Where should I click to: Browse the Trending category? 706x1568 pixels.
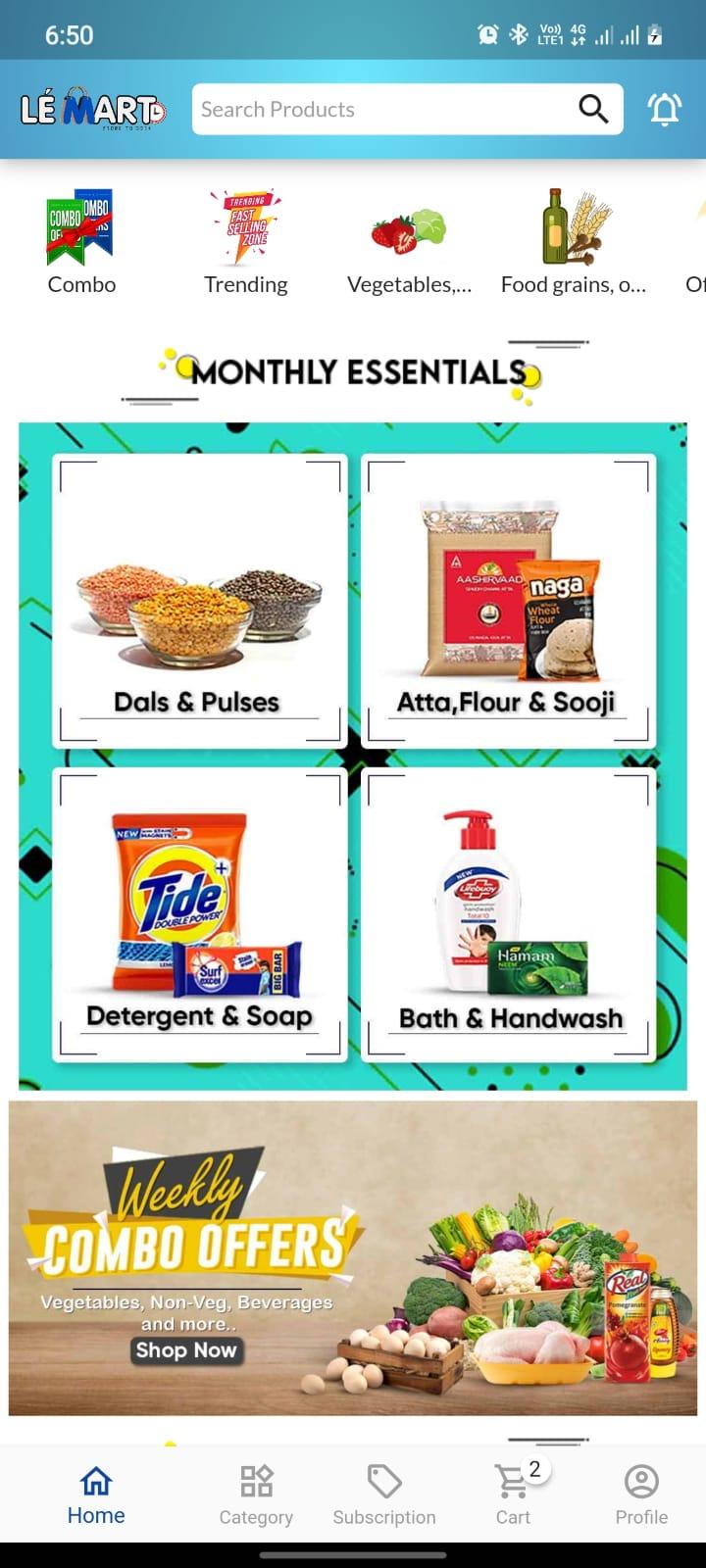(245, 242)
